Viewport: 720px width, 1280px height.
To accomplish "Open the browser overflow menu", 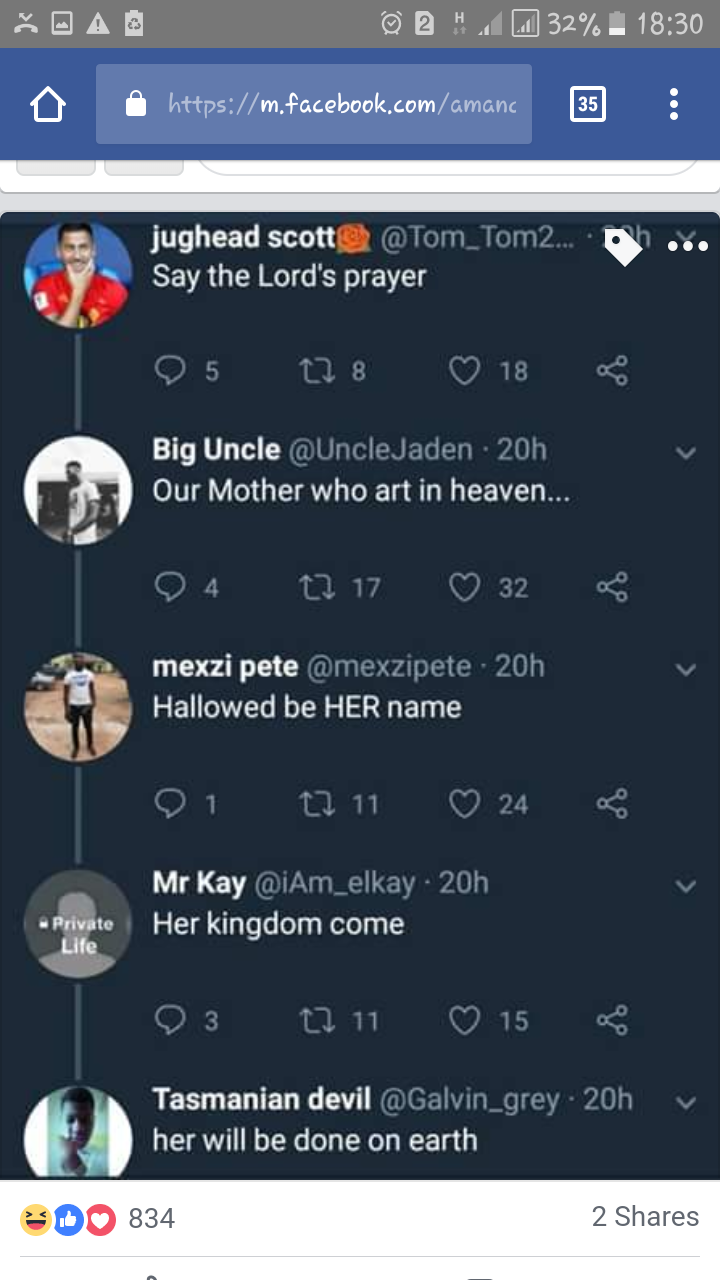I will pos(674,104).
